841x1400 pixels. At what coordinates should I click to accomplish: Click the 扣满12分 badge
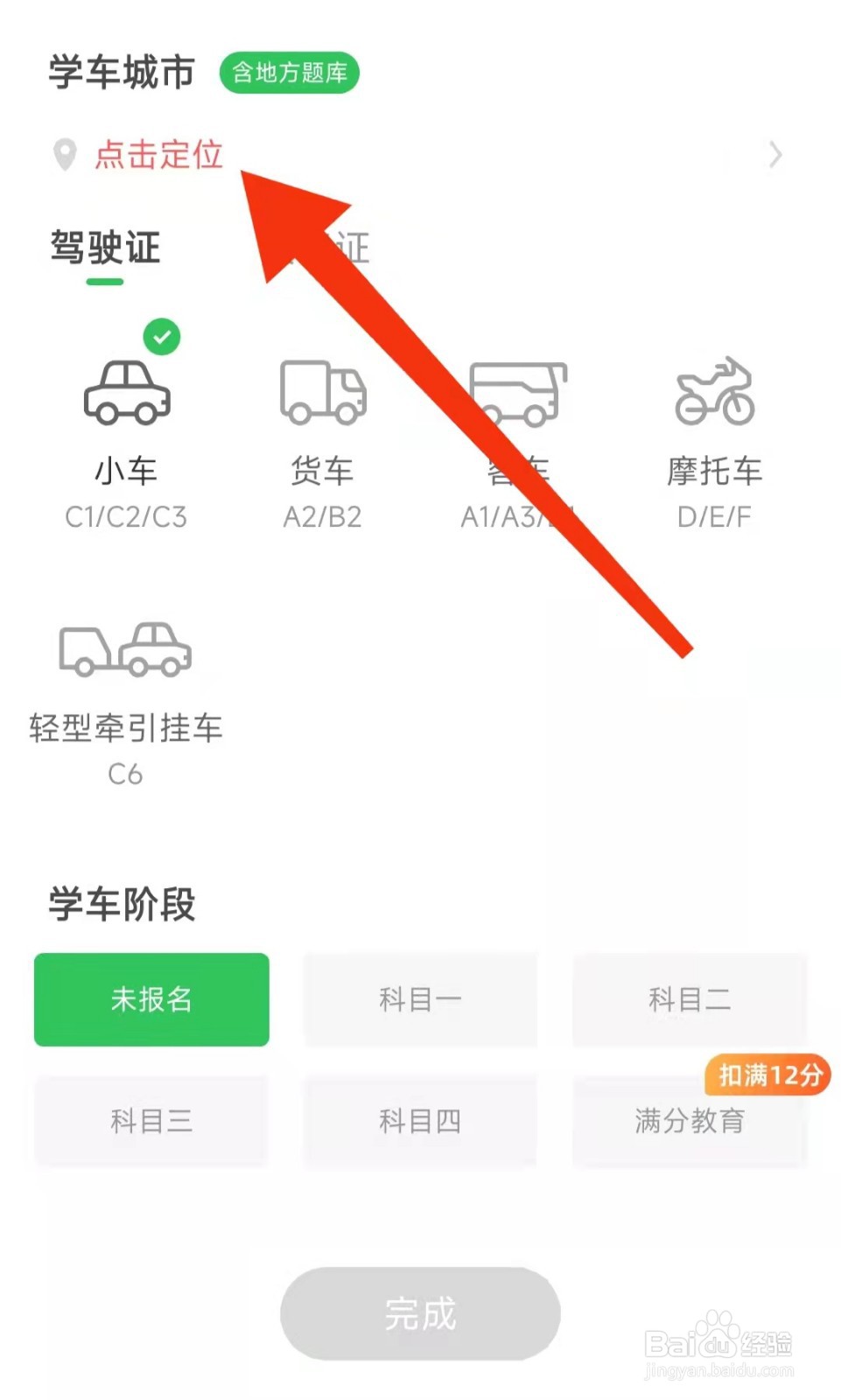tap(767, 1075)
